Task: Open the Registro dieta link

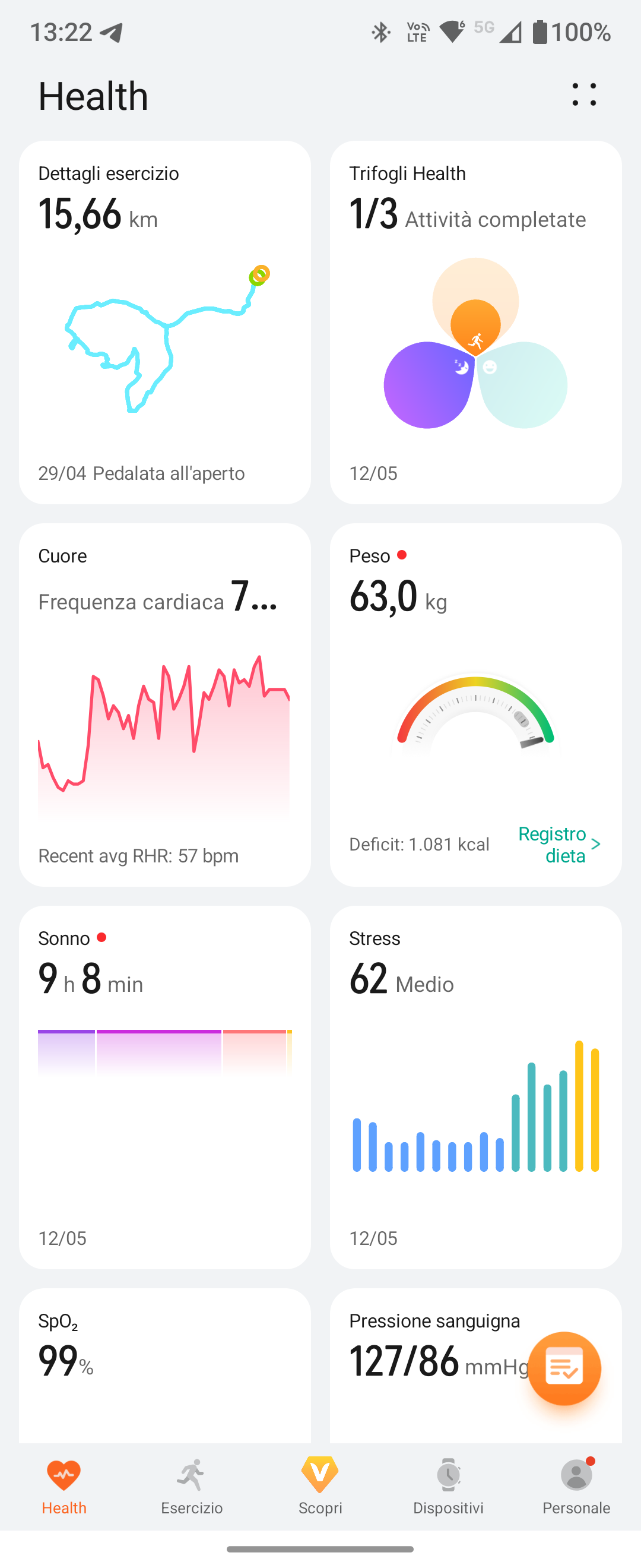Action: 559,844
